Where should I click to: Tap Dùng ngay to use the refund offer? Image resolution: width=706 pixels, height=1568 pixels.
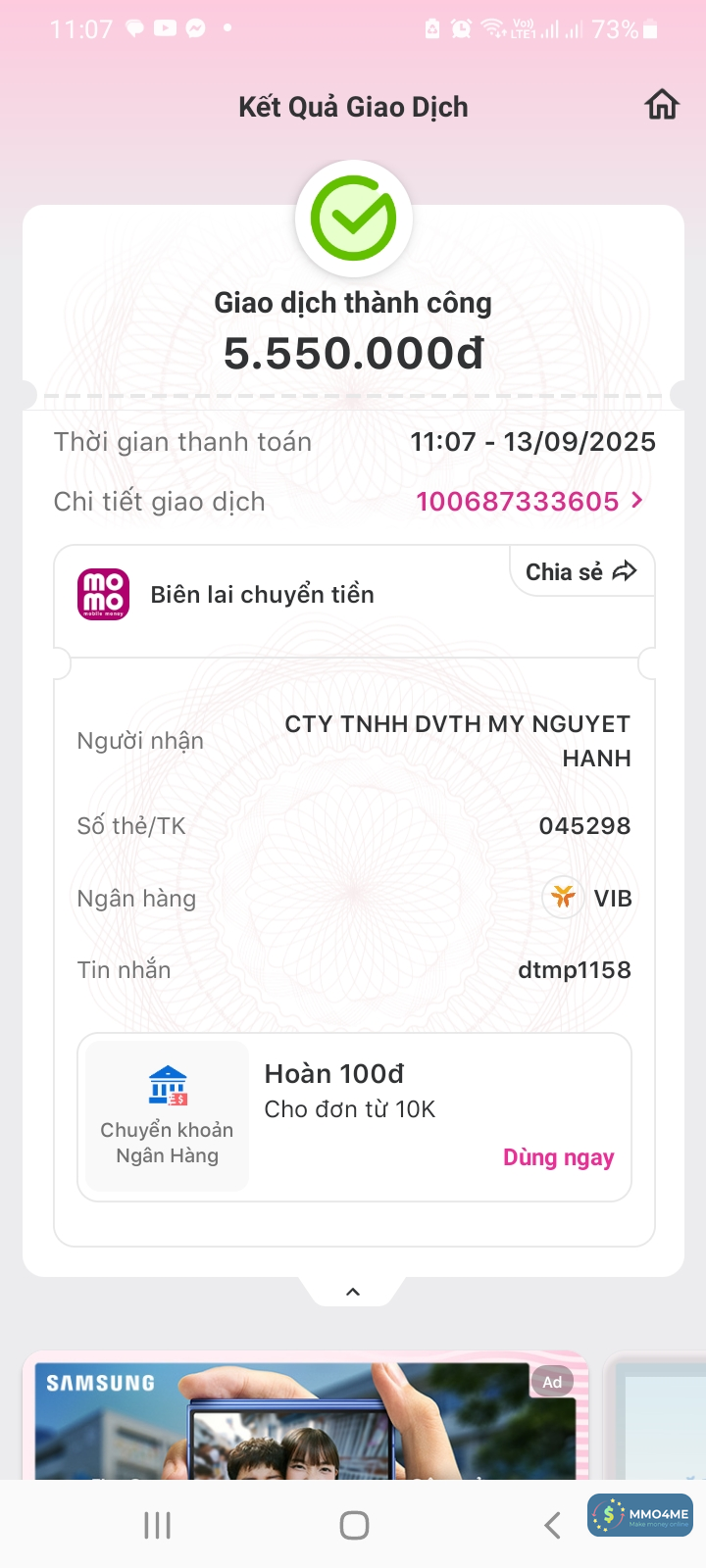pyautogui.click(x=558, y=1157)
